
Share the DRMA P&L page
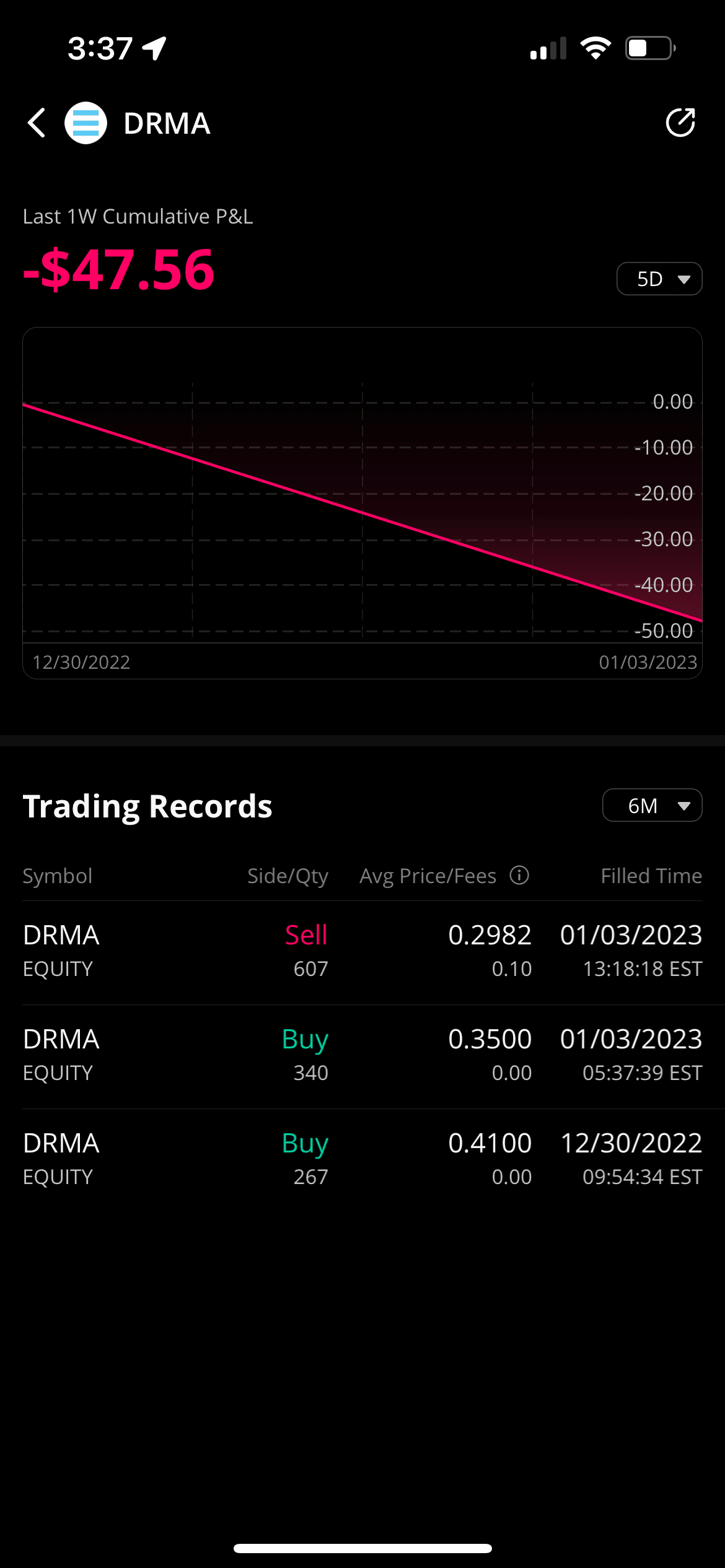click(680, 123)
